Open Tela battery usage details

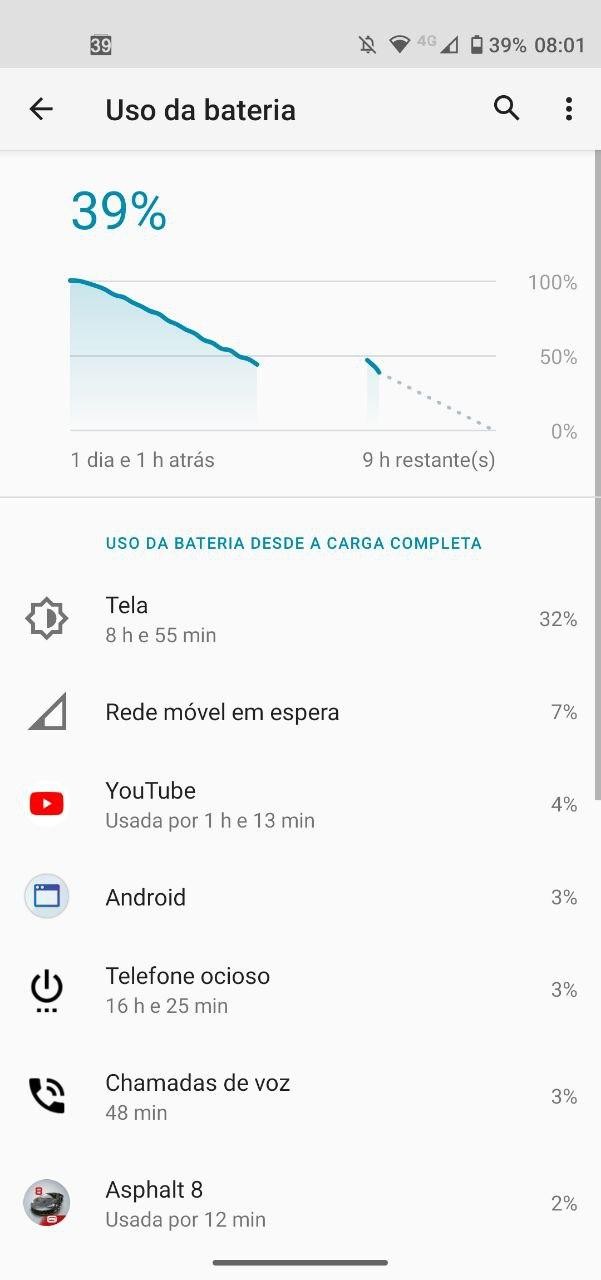pos(300,619)
